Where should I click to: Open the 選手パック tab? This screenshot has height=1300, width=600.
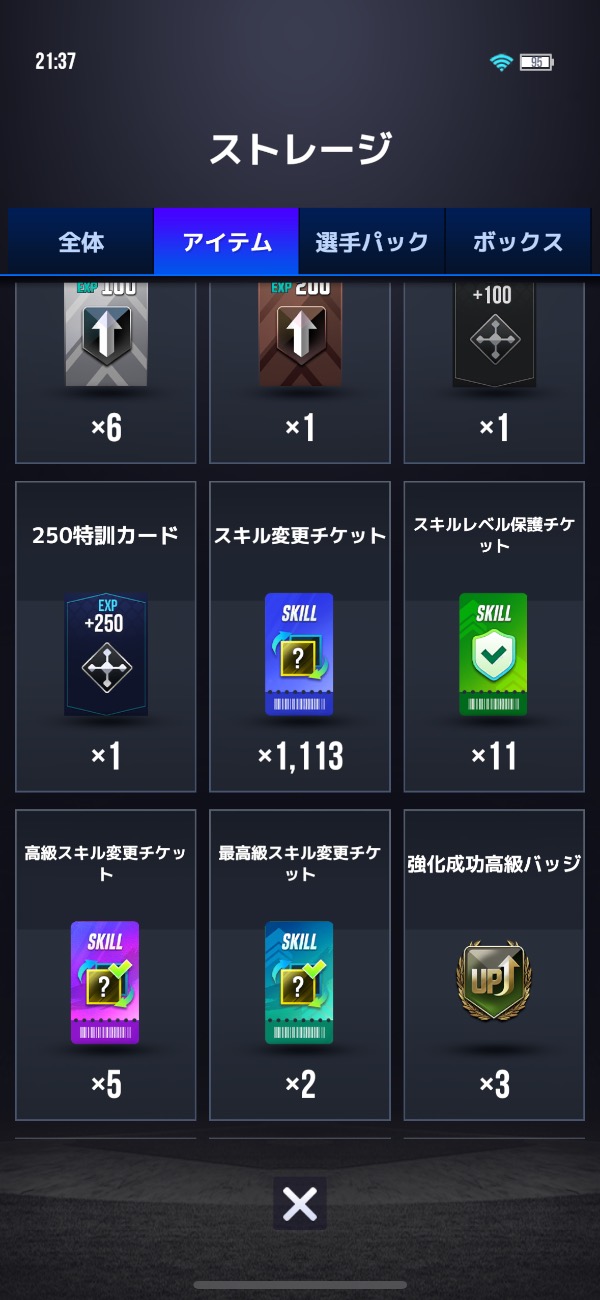[x=372, y=242]
